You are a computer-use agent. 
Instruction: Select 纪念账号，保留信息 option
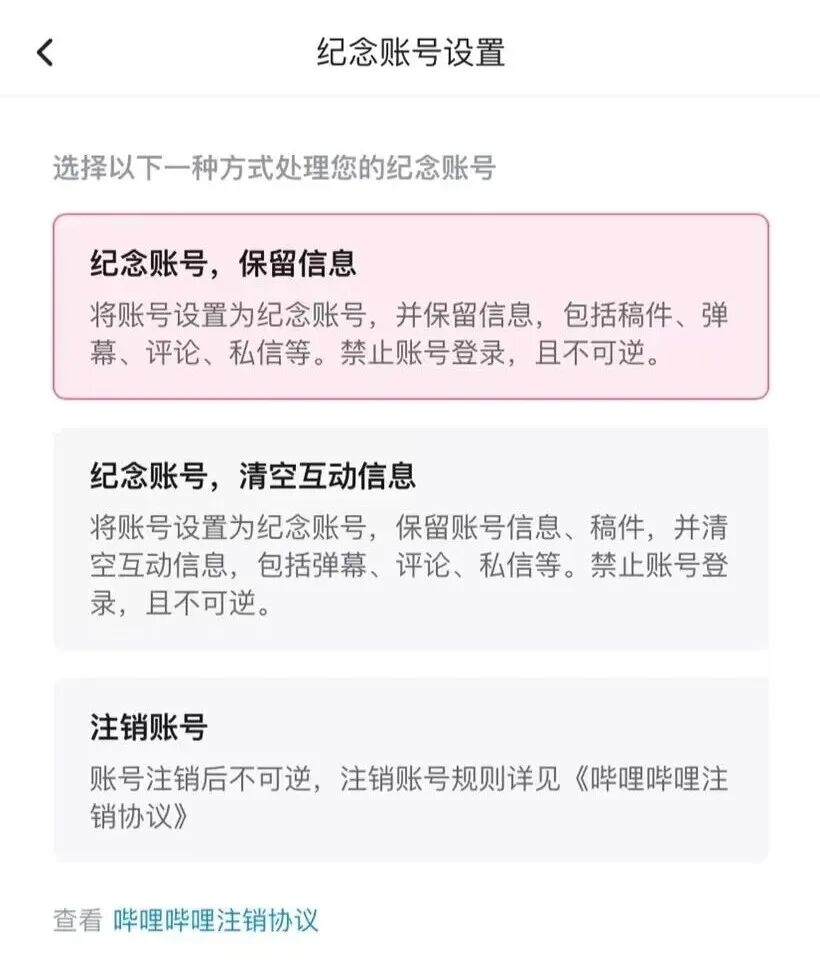[x=410, y=306]
